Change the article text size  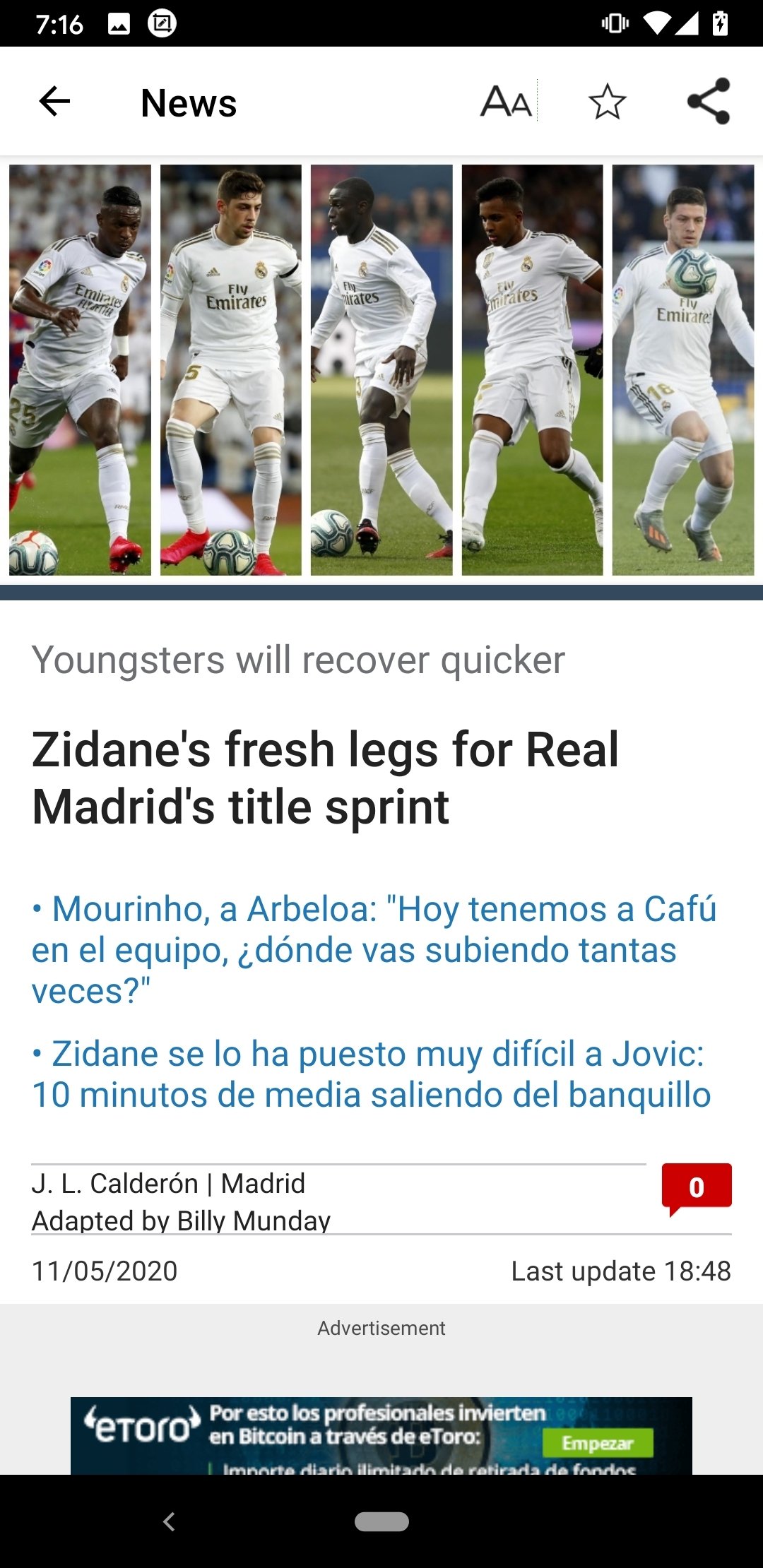[506, 102]
